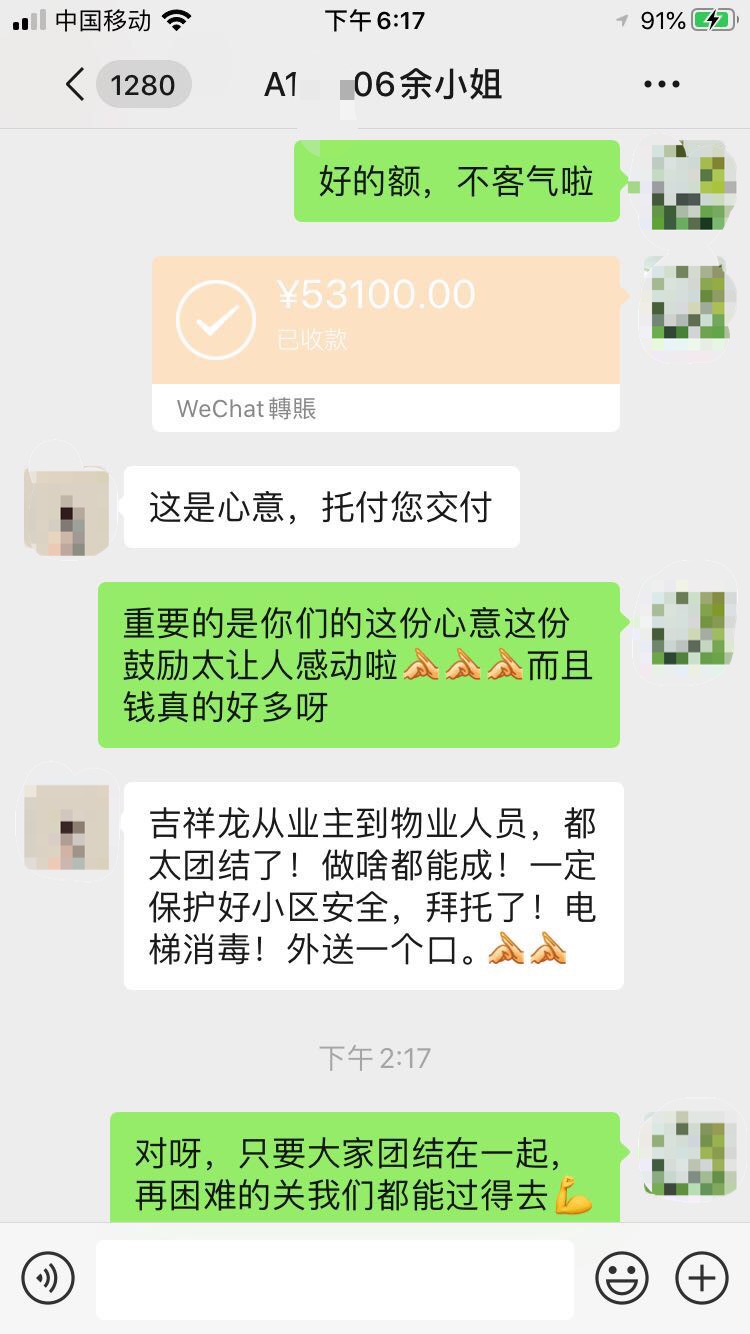The height and width of the screenshot is (1334, 750).
Task: Open the emoji sticker panel
Action: click(x=621, y=1278)
